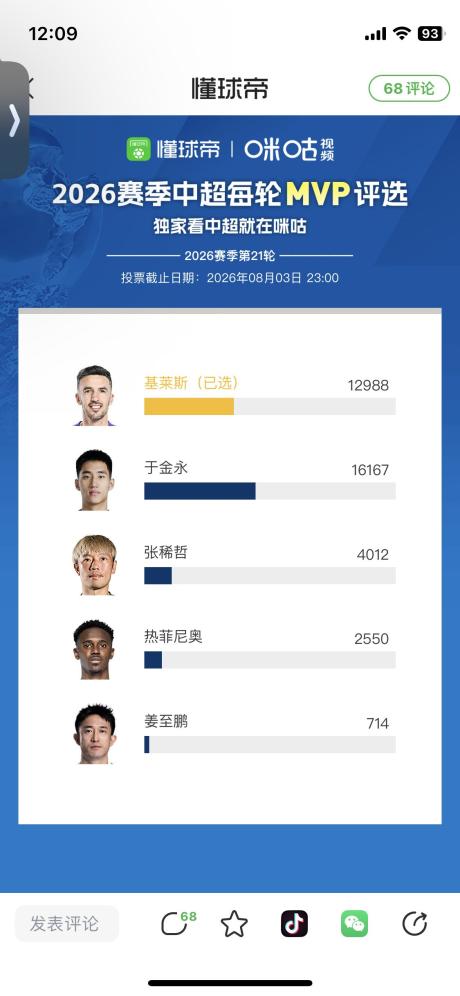Share to Douyin via the TikTok icon
460x996 pixels.
[294, 924]
